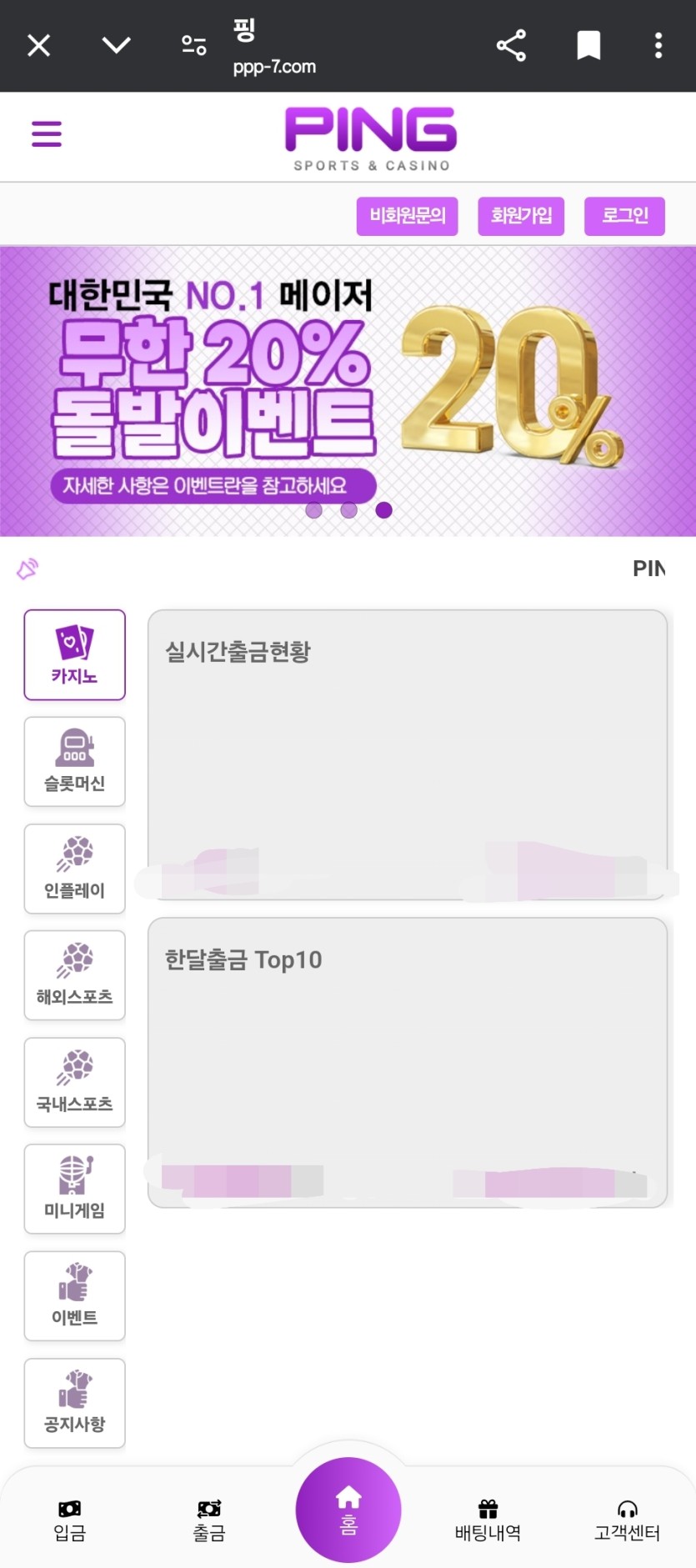696x1568 pixels.
Task: Select 카지노 category
Action: pyautogui.click(x=75, y=654)
